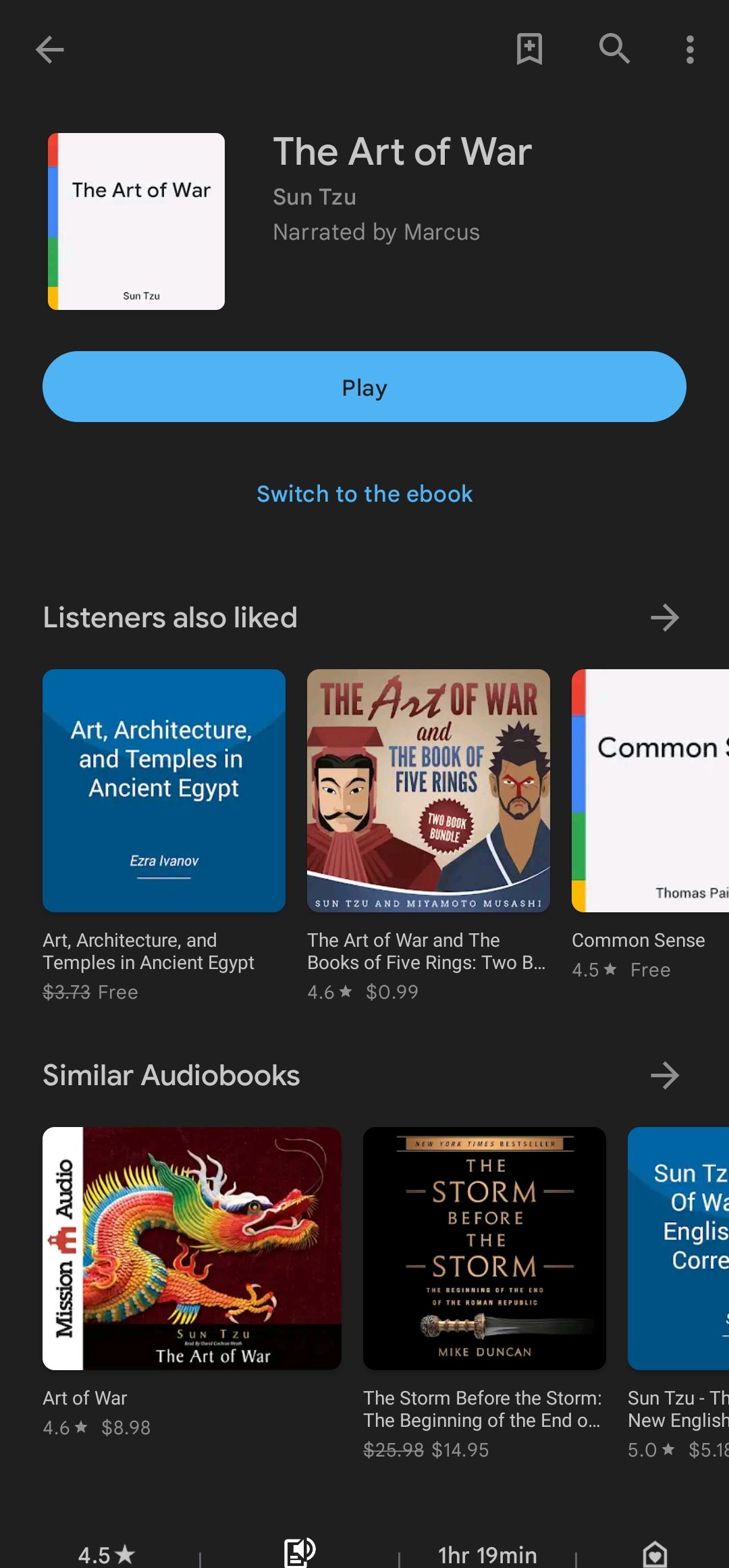The width and height of the screenshot is (729, 1568).
Task: Open the right arrow for Similar Audiobooks
Action: coord(665,1075)
